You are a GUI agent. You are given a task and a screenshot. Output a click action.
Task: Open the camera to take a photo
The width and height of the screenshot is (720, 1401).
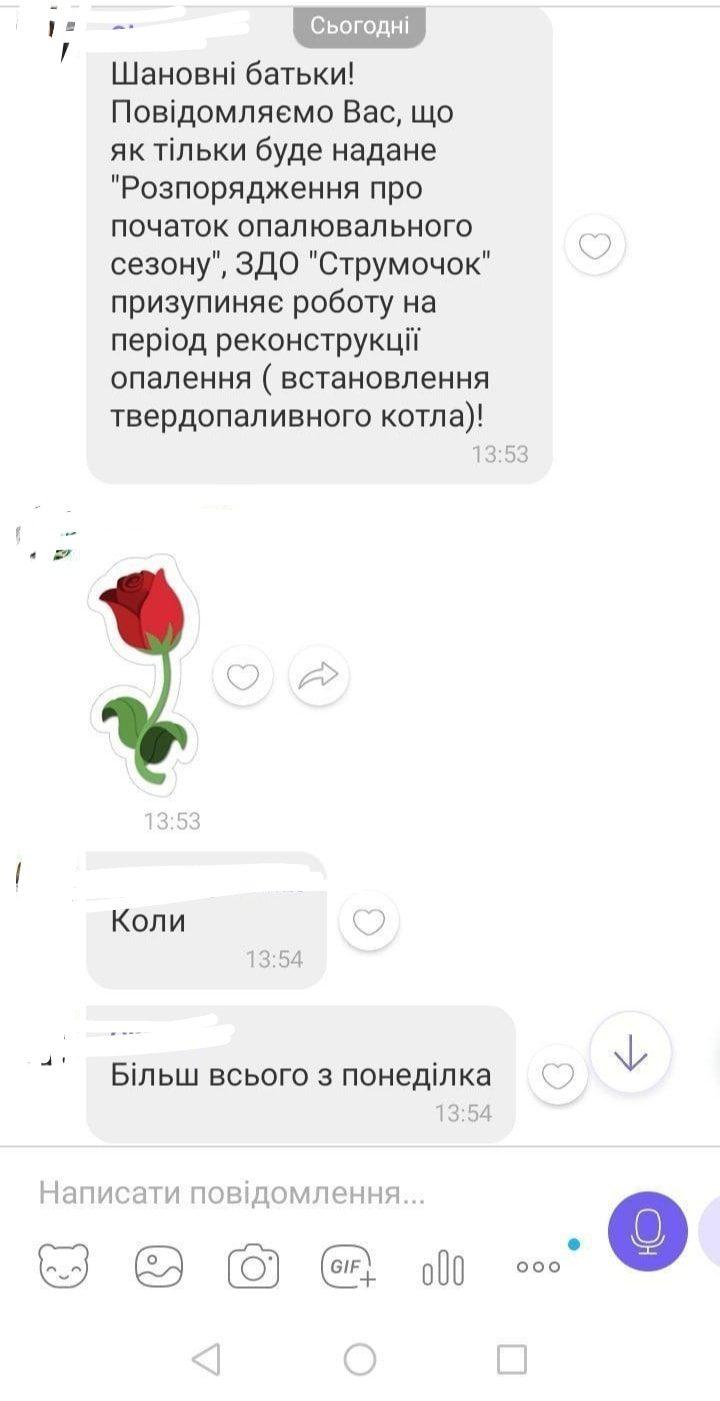coord(253,1267)
